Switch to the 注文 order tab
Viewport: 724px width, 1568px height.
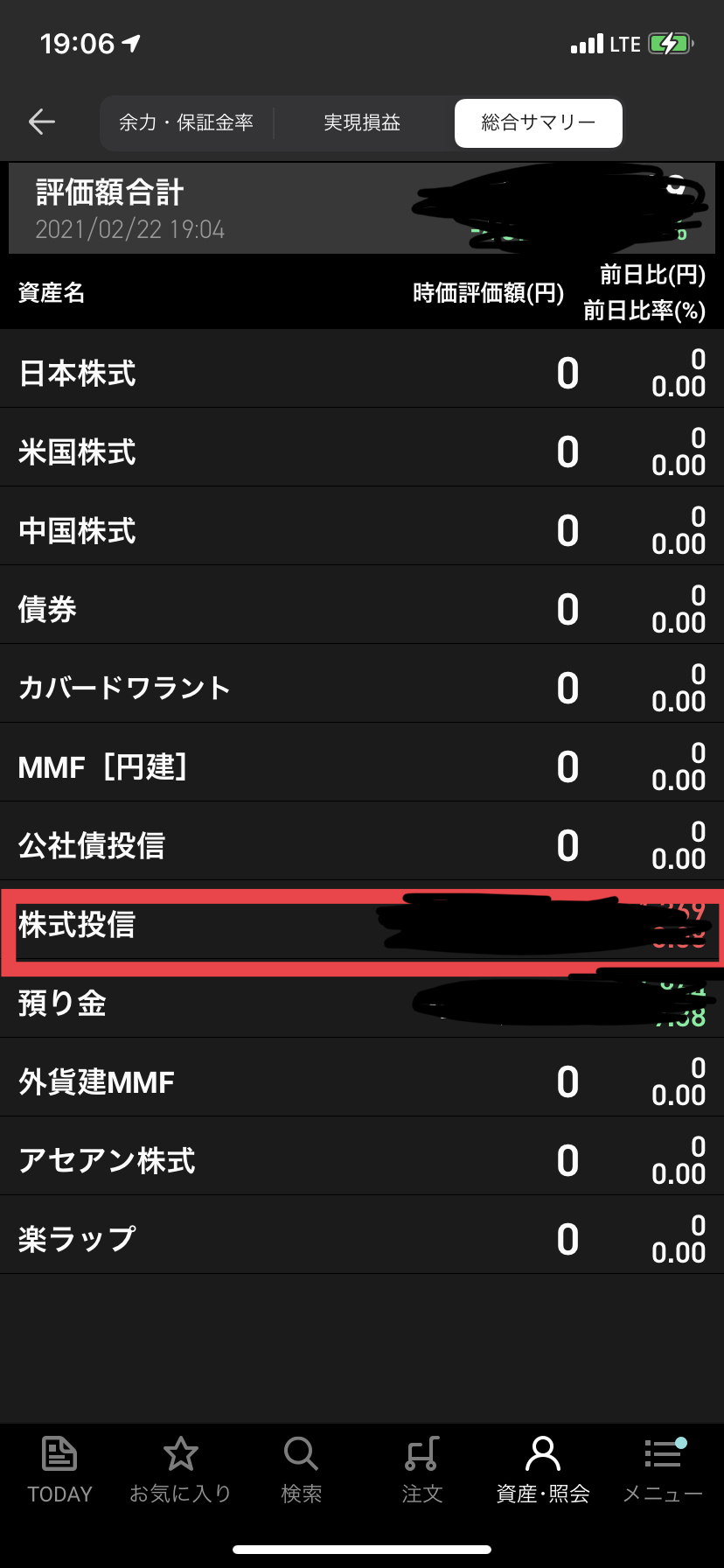click(421, 1470)
